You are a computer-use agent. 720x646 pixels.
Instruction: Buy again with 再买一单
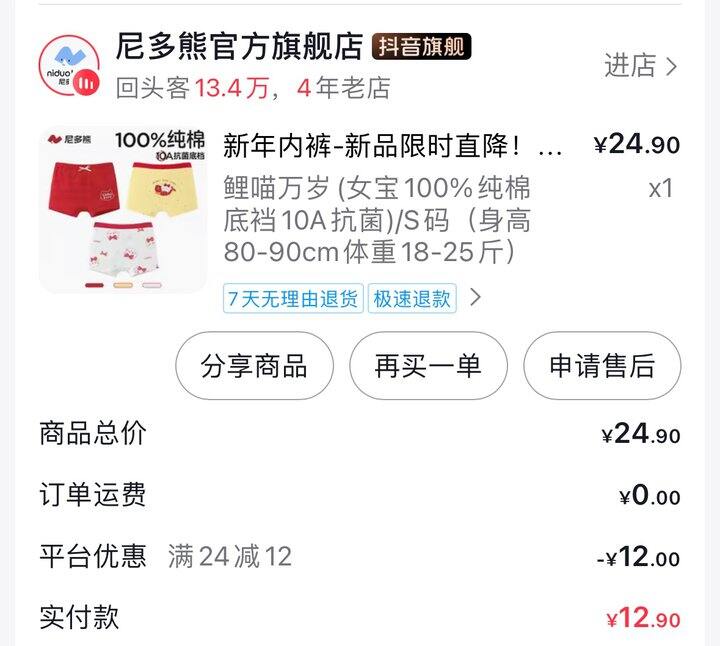pos(428,366)
